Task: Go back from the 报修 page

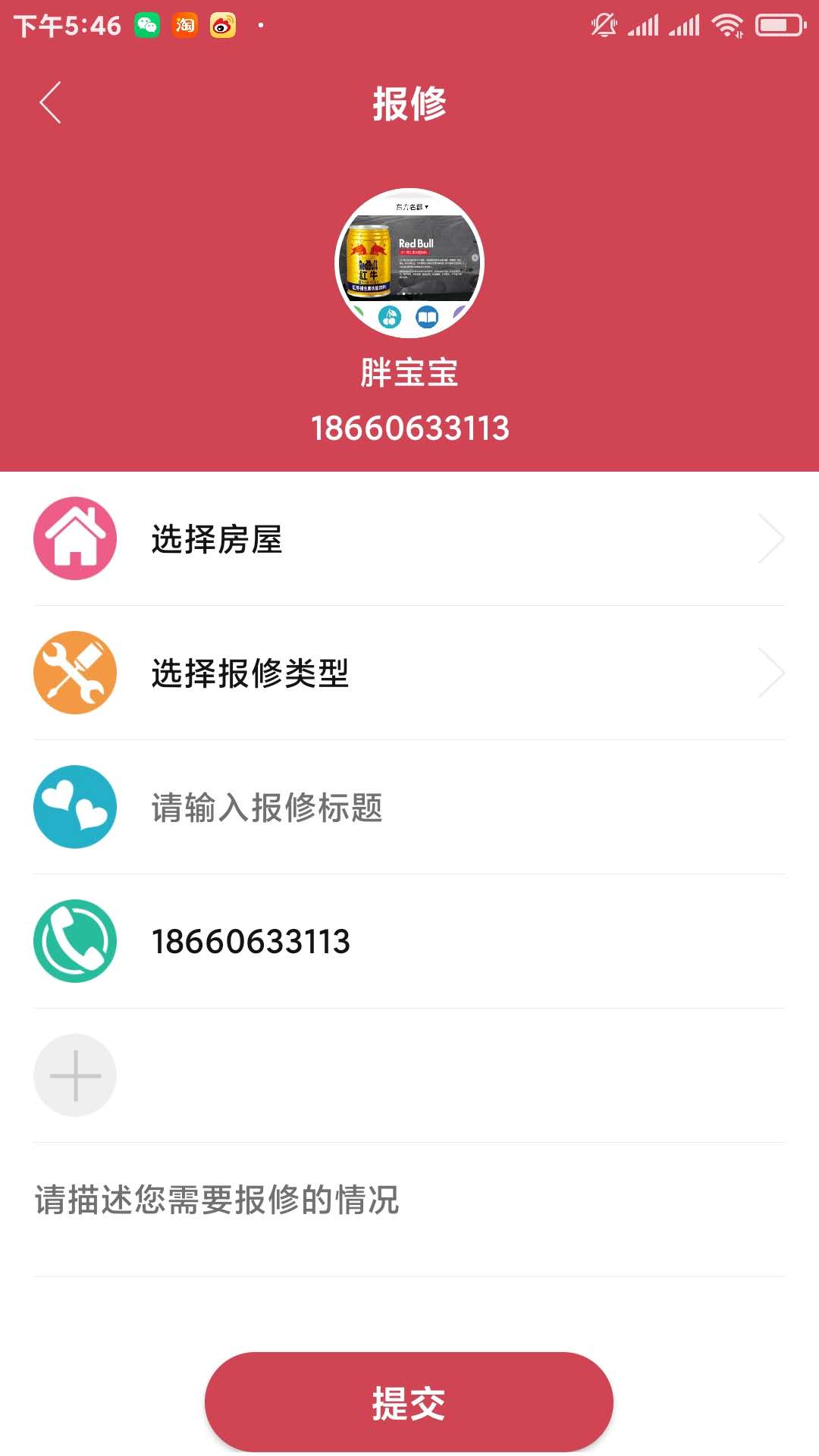Action: coord(51,103)
